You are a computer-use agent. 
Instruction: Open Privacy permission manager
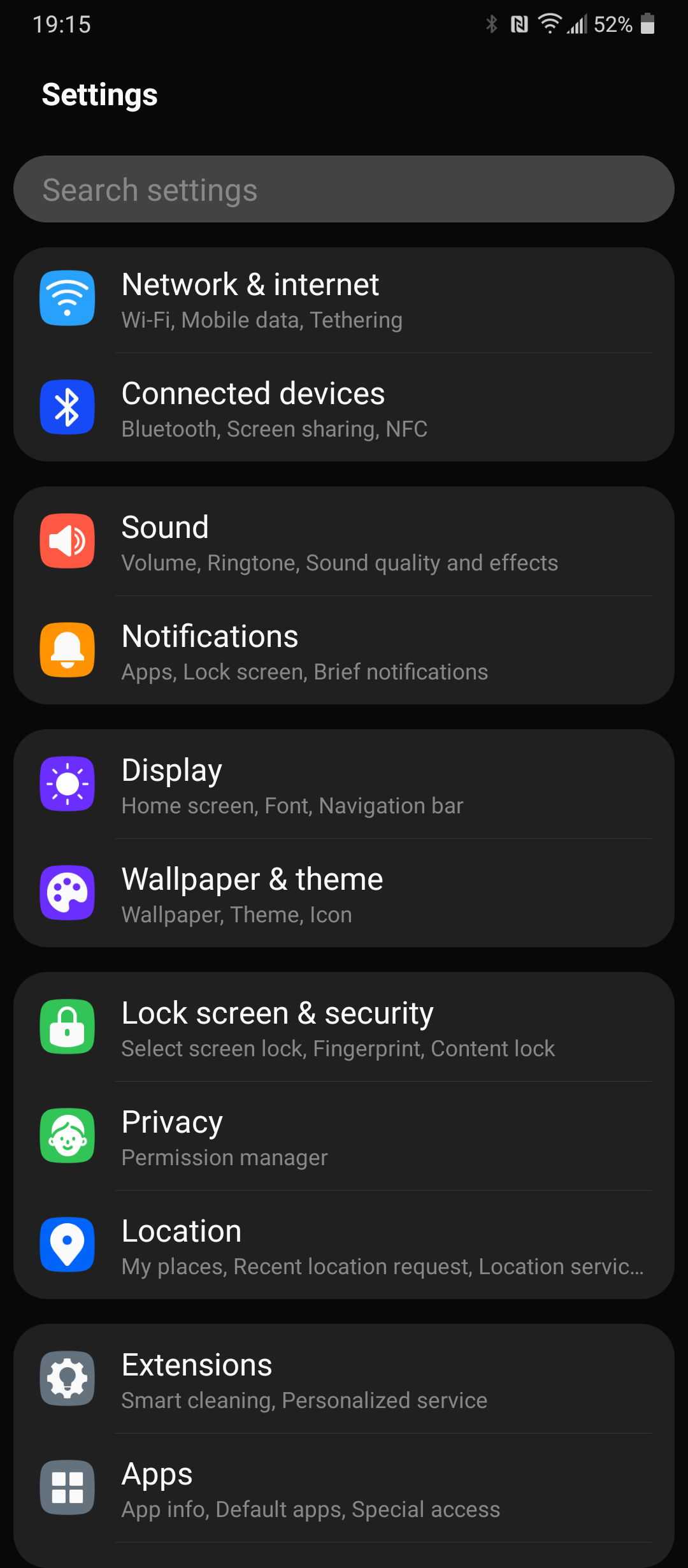pyautogui.click(x=344, y=1136)
